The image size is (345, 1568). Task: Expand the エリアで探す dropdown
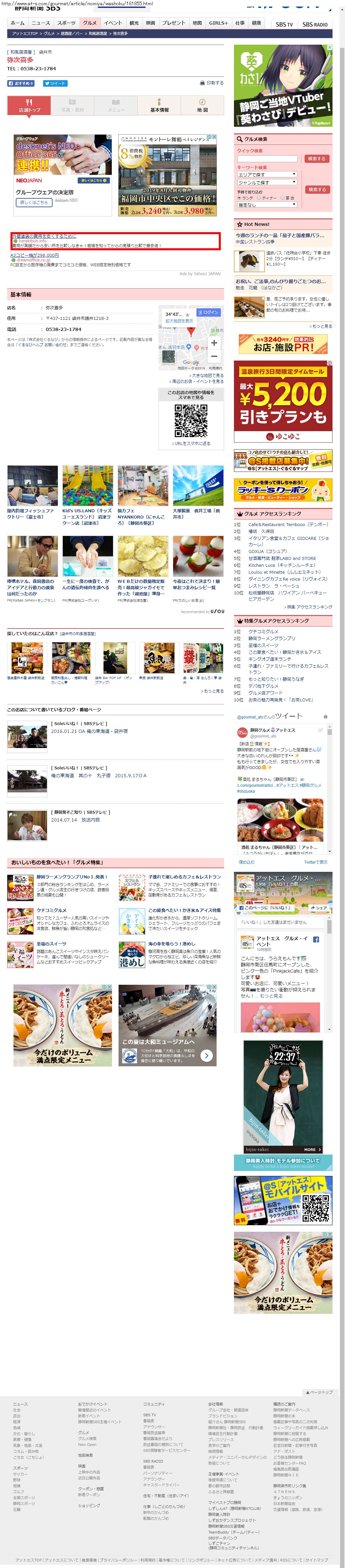tap(267, 174)
